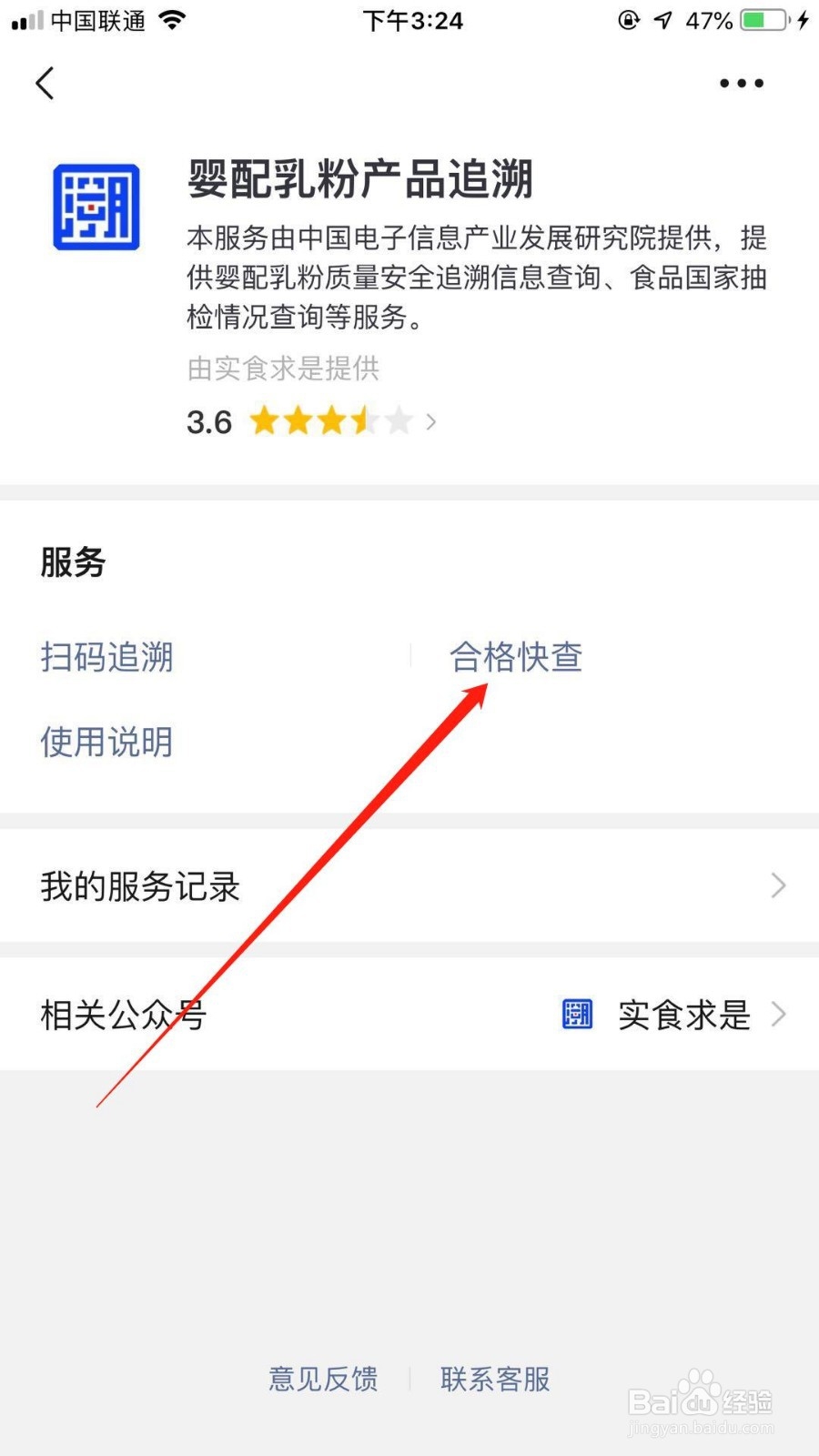819x1456 pixels.
Task: Expand 相关公众号 related accounts chevron
Action: 780,1015
